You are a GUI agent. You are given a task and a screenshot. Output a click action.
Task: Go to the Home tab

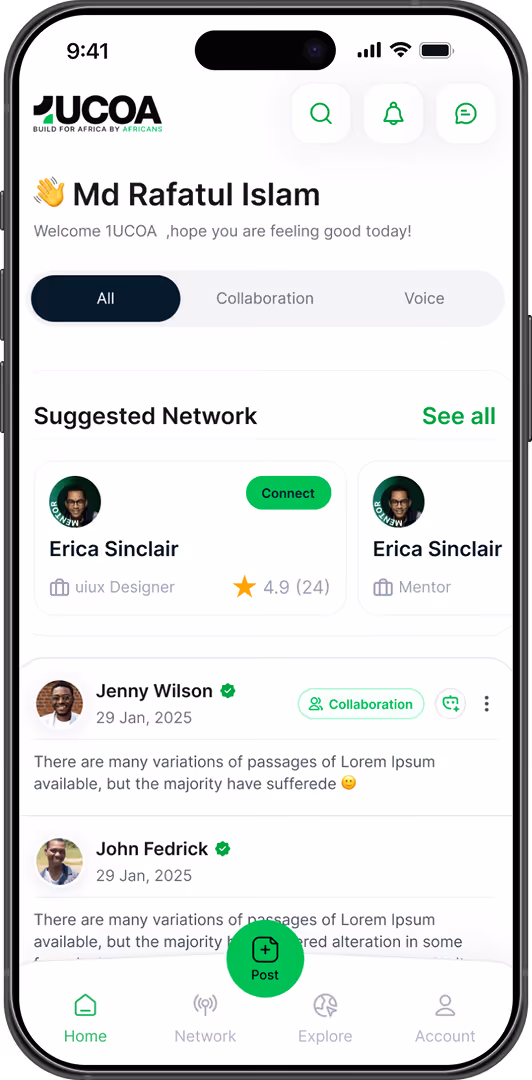point(85,1019)
